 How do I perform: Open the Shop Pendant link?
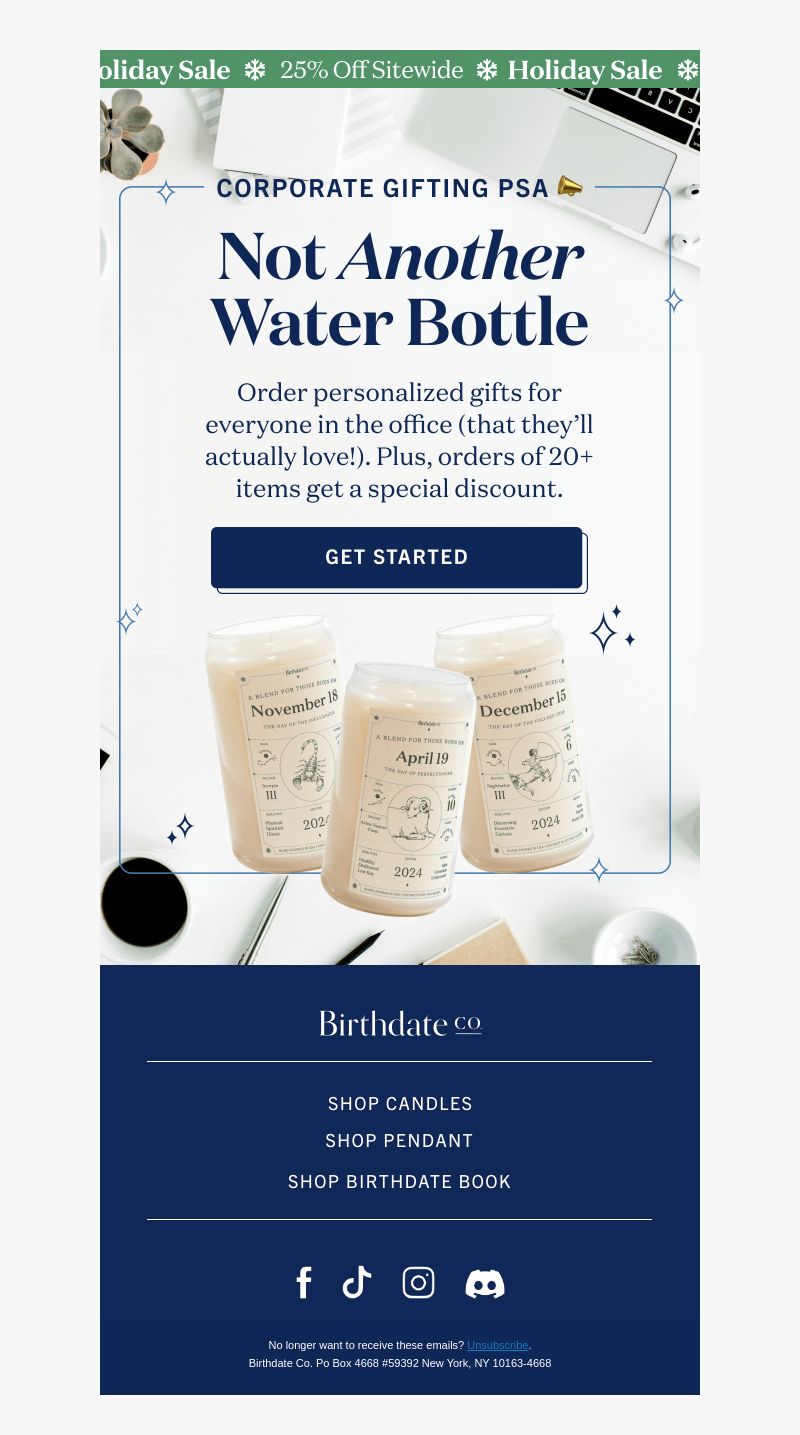[399, 1141]
